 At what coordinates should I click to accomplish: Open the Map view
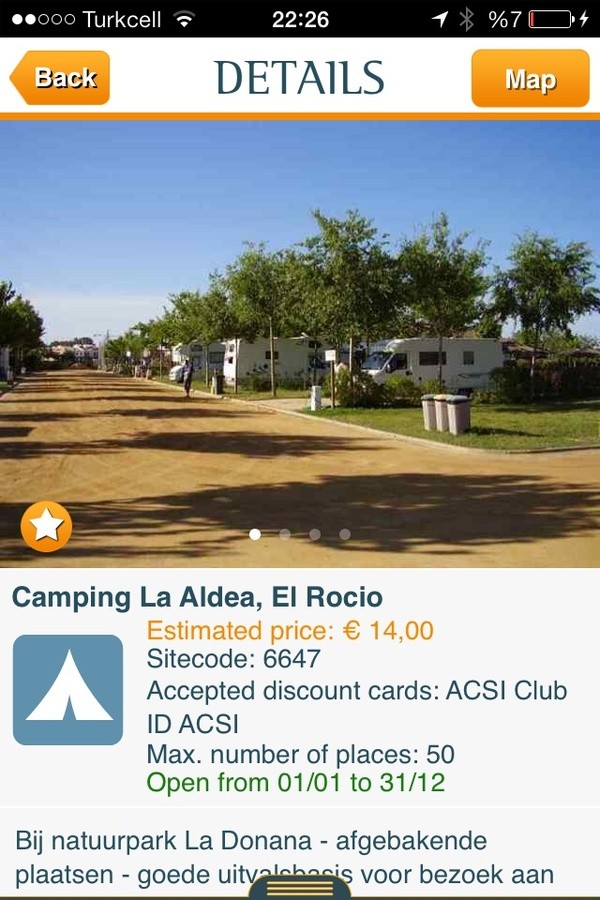530,79
